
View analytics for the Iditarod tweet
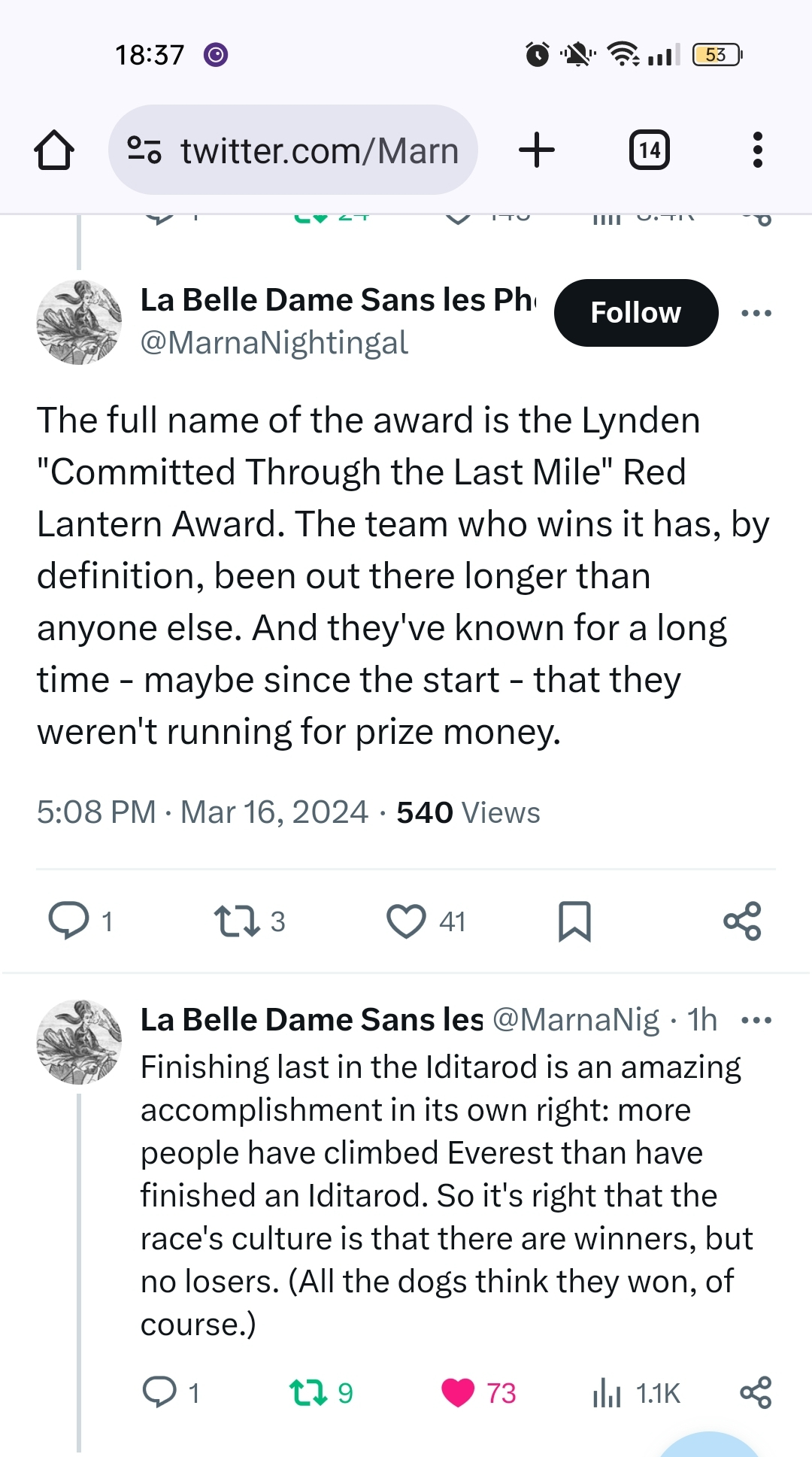tap(607, 1392)
